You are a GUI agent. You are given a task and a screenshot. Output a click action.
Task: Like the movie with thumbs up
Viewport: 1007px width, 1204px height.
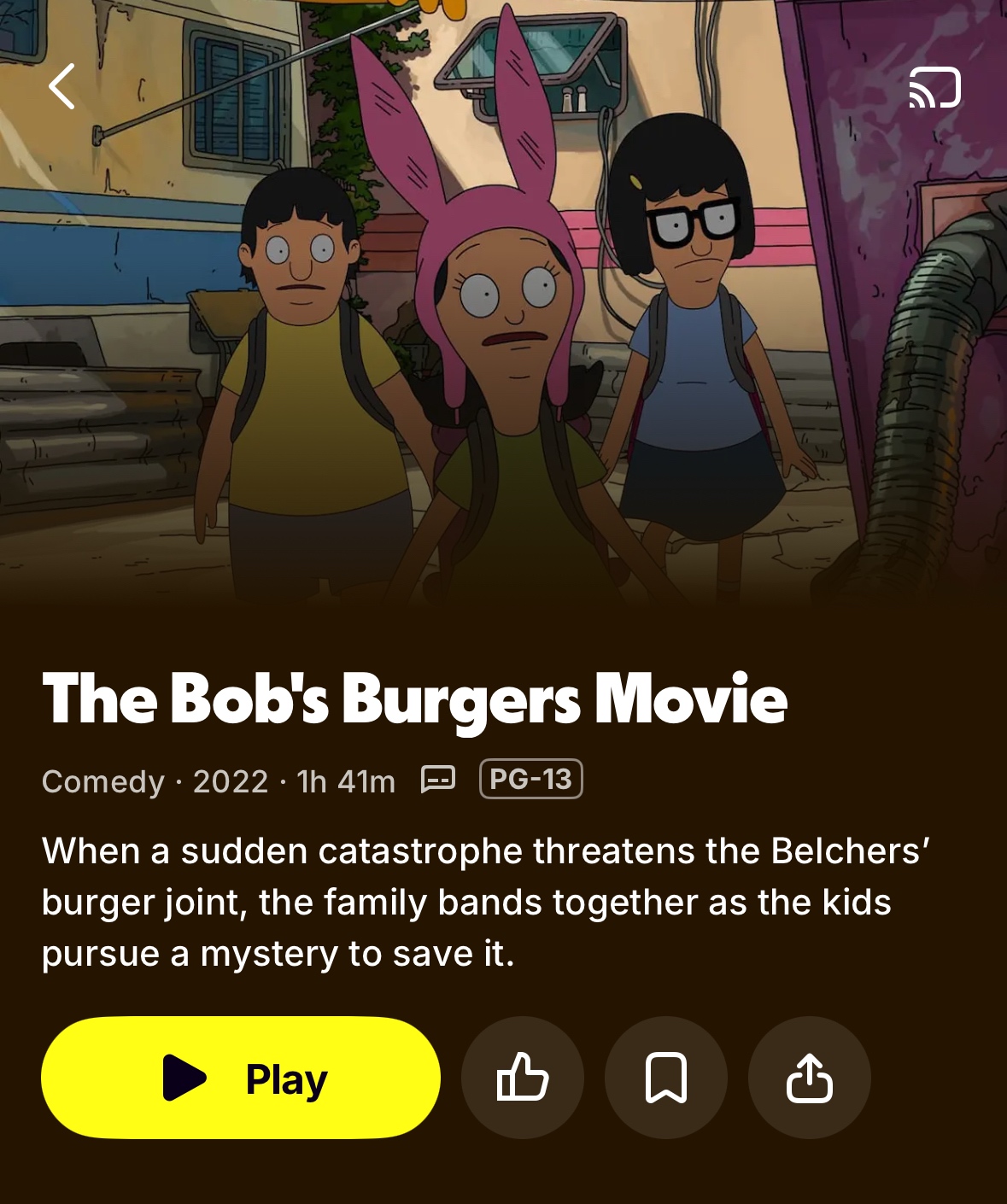point(523,1078)
